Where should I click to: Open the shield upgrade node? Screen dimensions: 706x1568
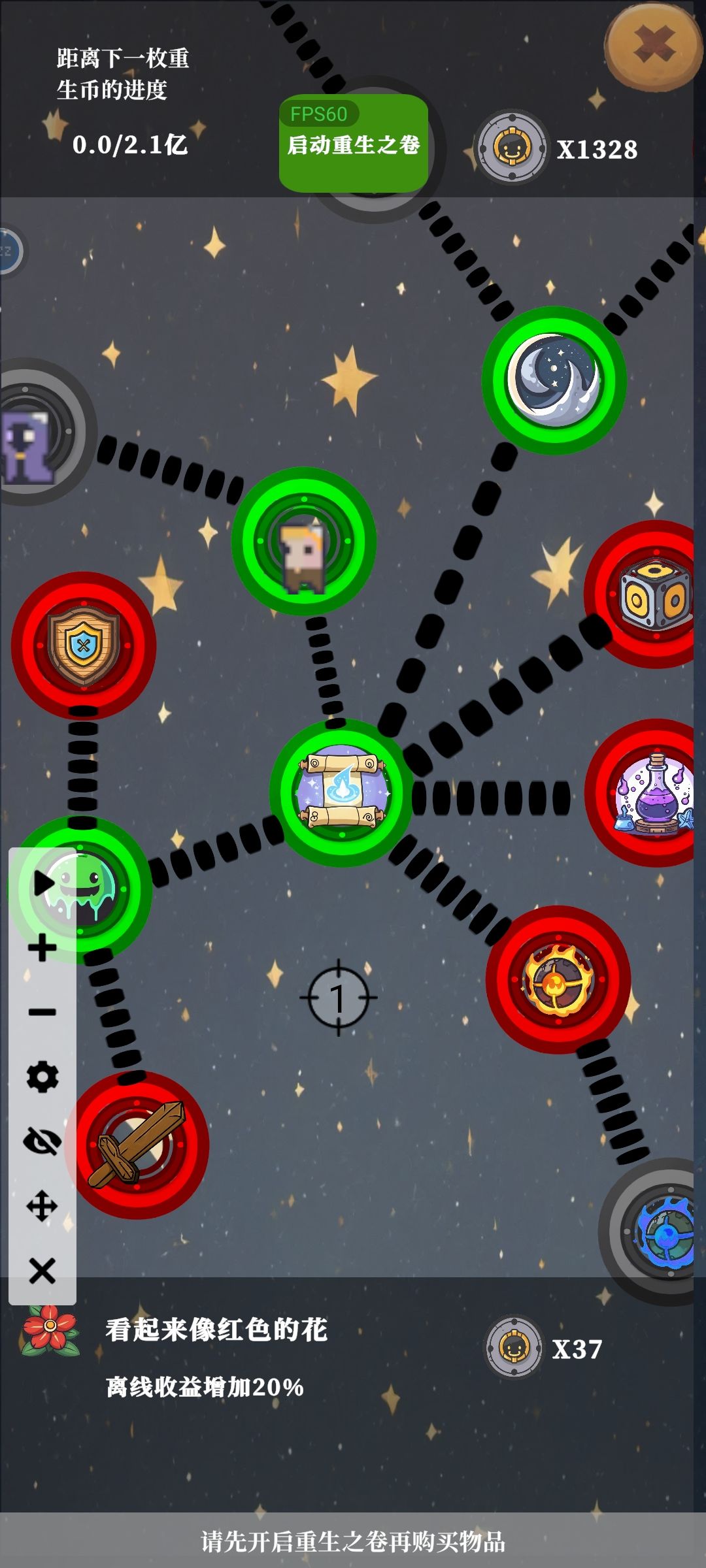(84, 645)
